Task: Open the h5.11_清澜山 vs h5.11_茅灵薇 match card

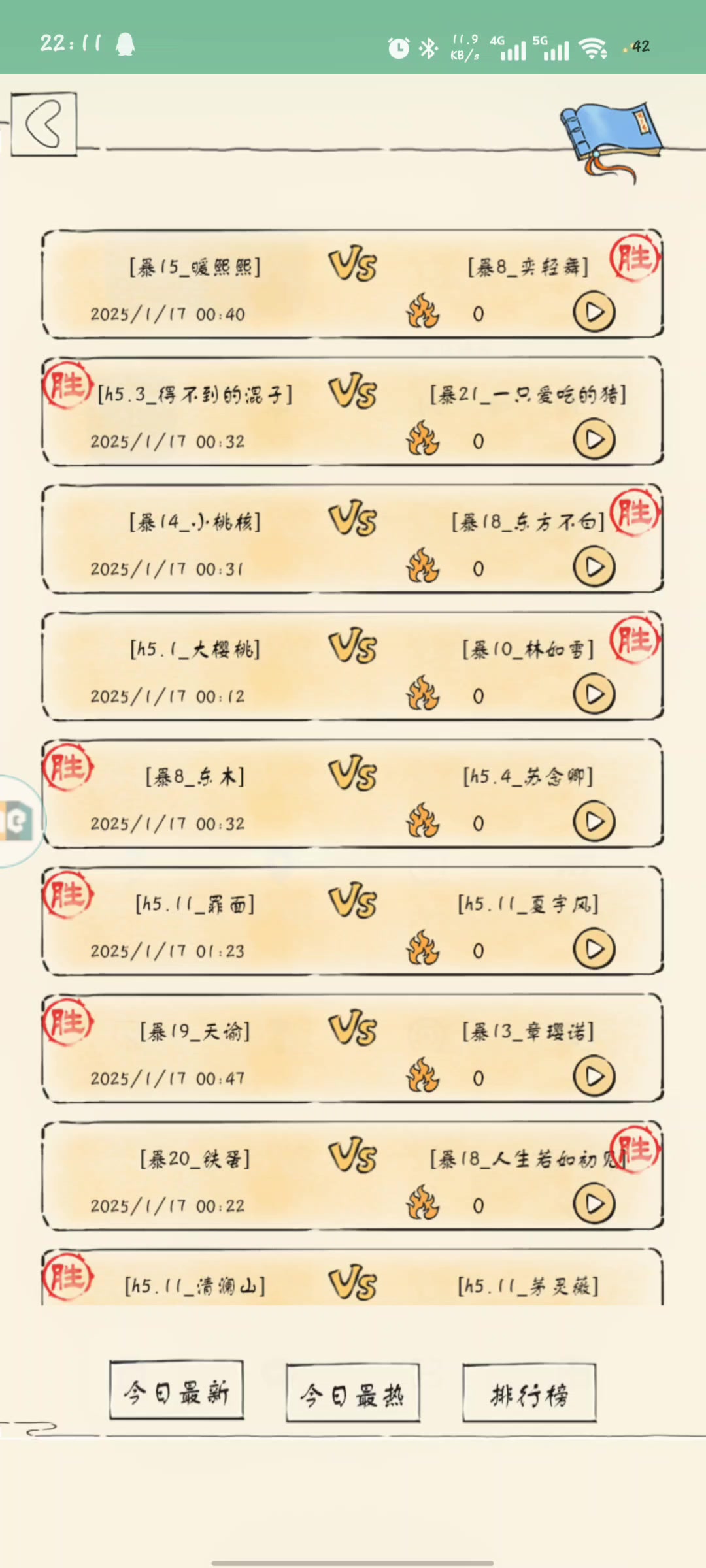Action: (x=352, y=1281)
